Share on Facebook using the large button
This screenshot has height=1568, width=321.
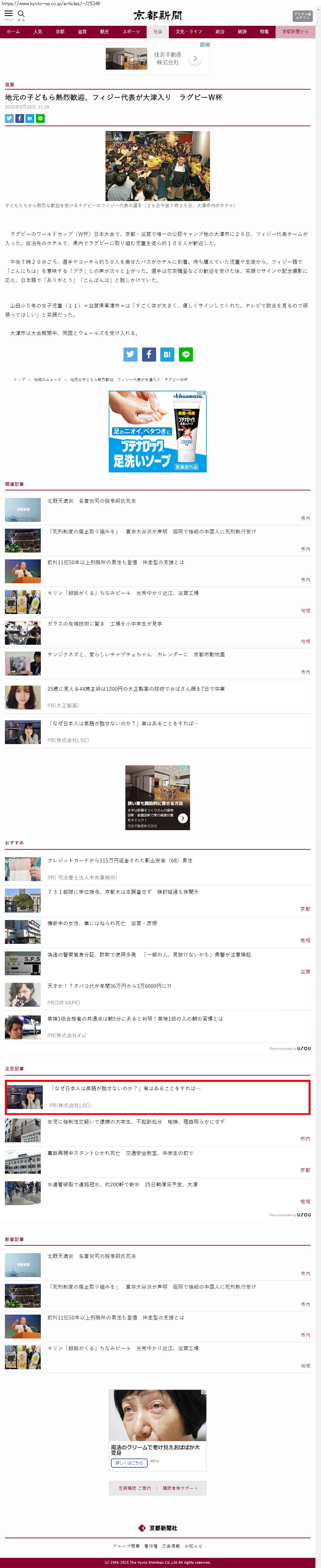(149, 354)
